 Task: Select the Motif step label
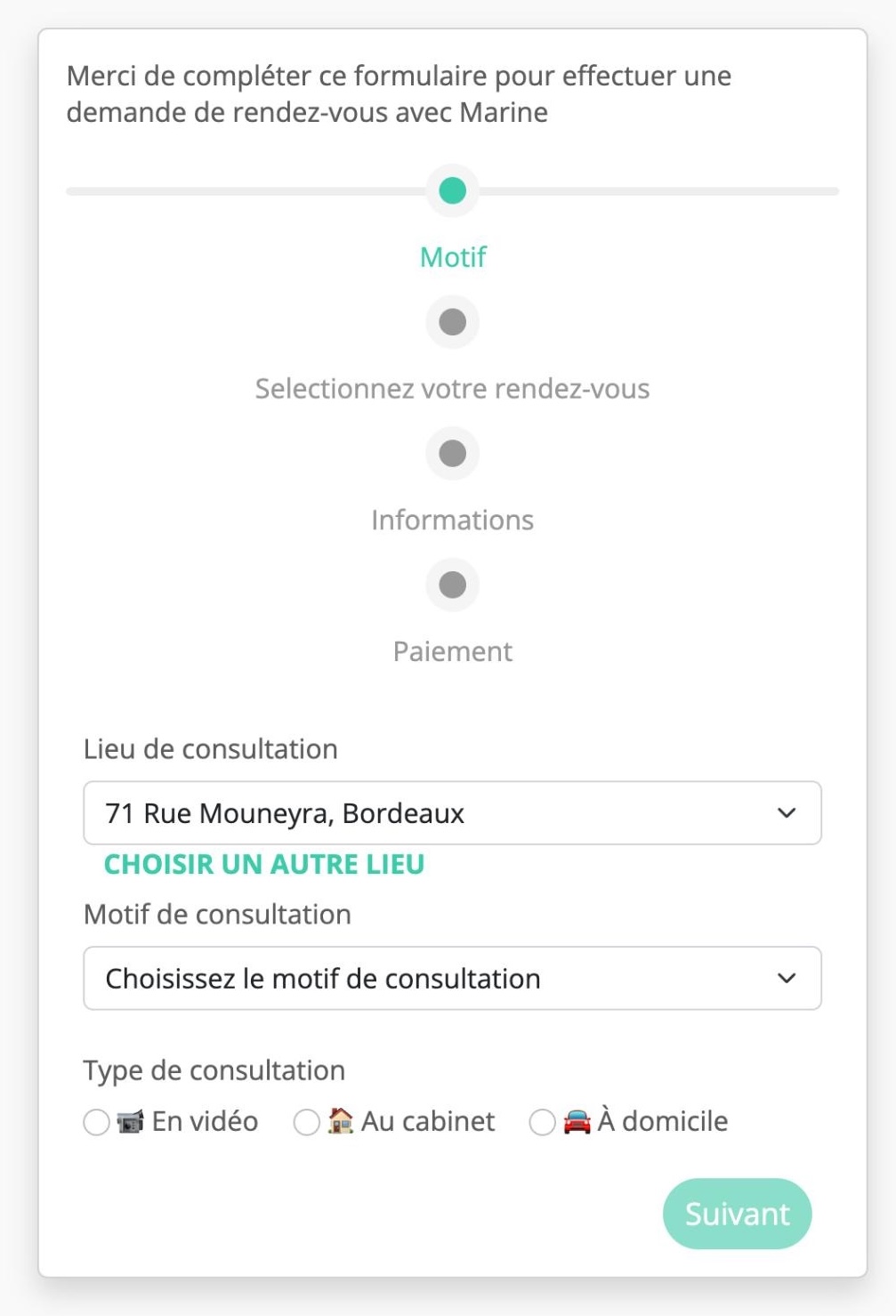[x=452, y=256]
